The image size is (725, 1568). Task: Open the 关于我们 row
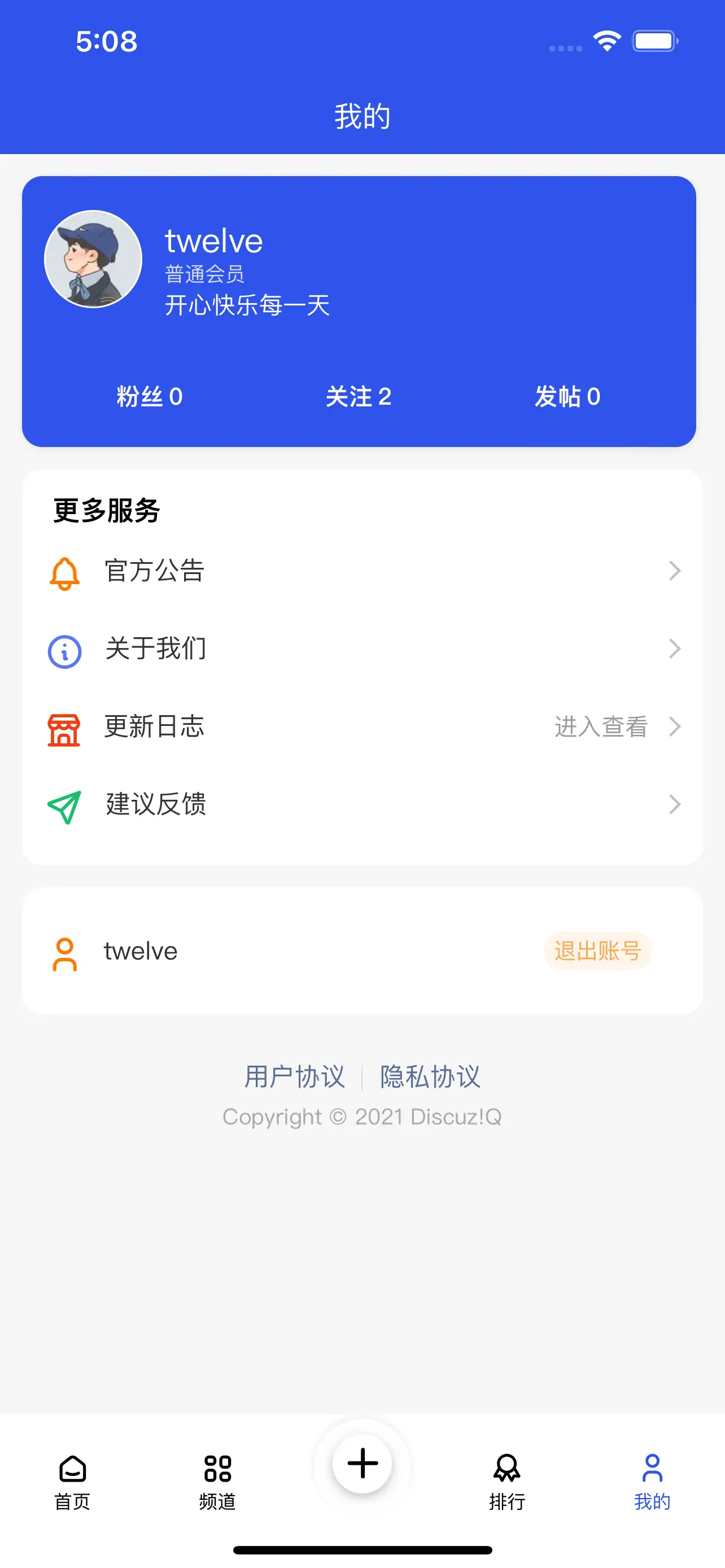[362, 649]
